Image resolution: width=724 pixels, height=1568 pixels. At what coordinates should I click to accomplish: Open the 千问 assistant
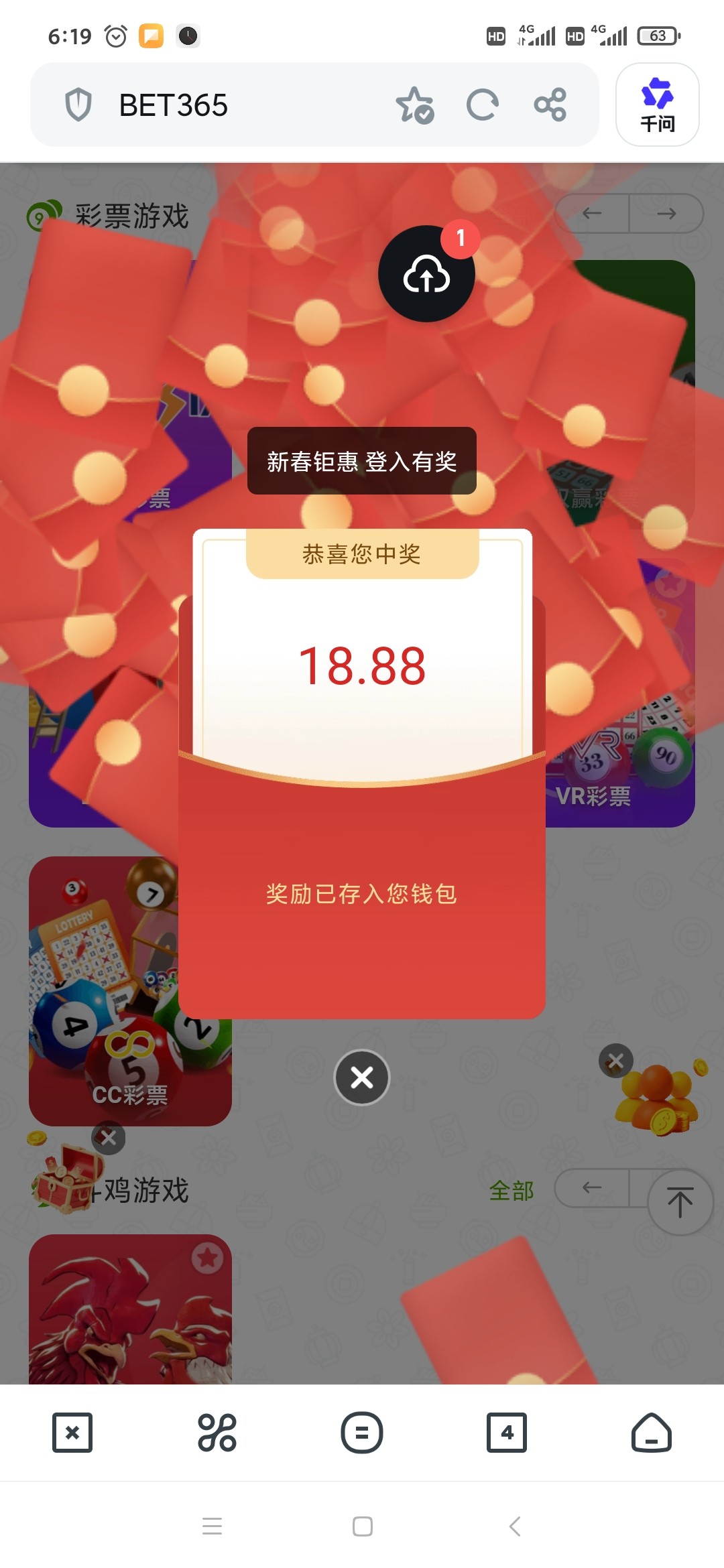(657, 105)
